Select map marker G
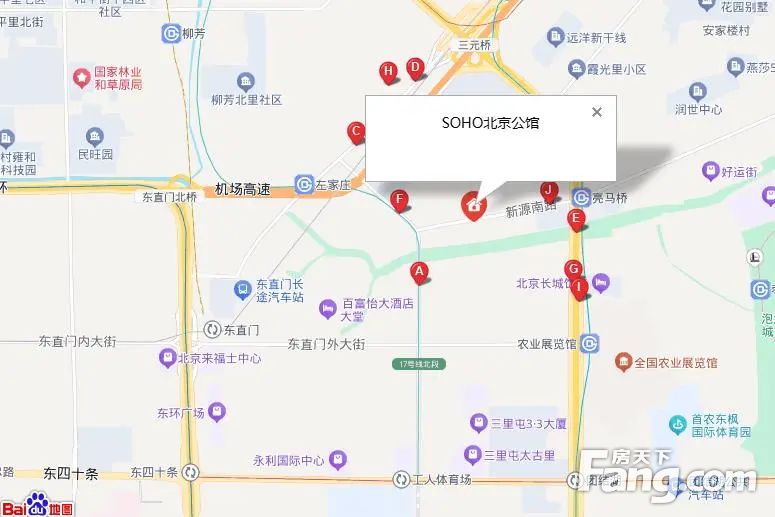775x517 pixels. [x=572, y=268]
